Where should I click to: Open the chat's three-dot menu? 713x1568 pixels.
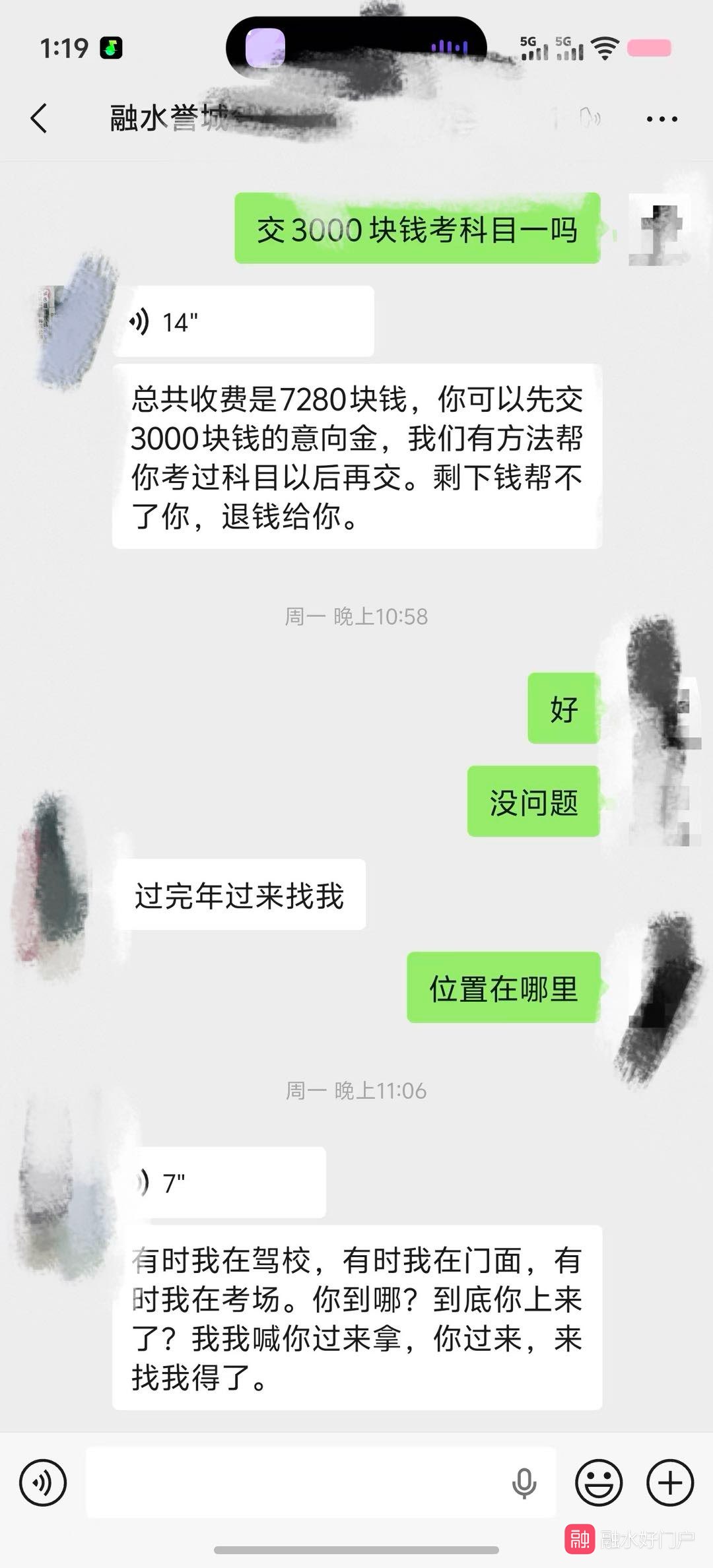click(662, 119)
